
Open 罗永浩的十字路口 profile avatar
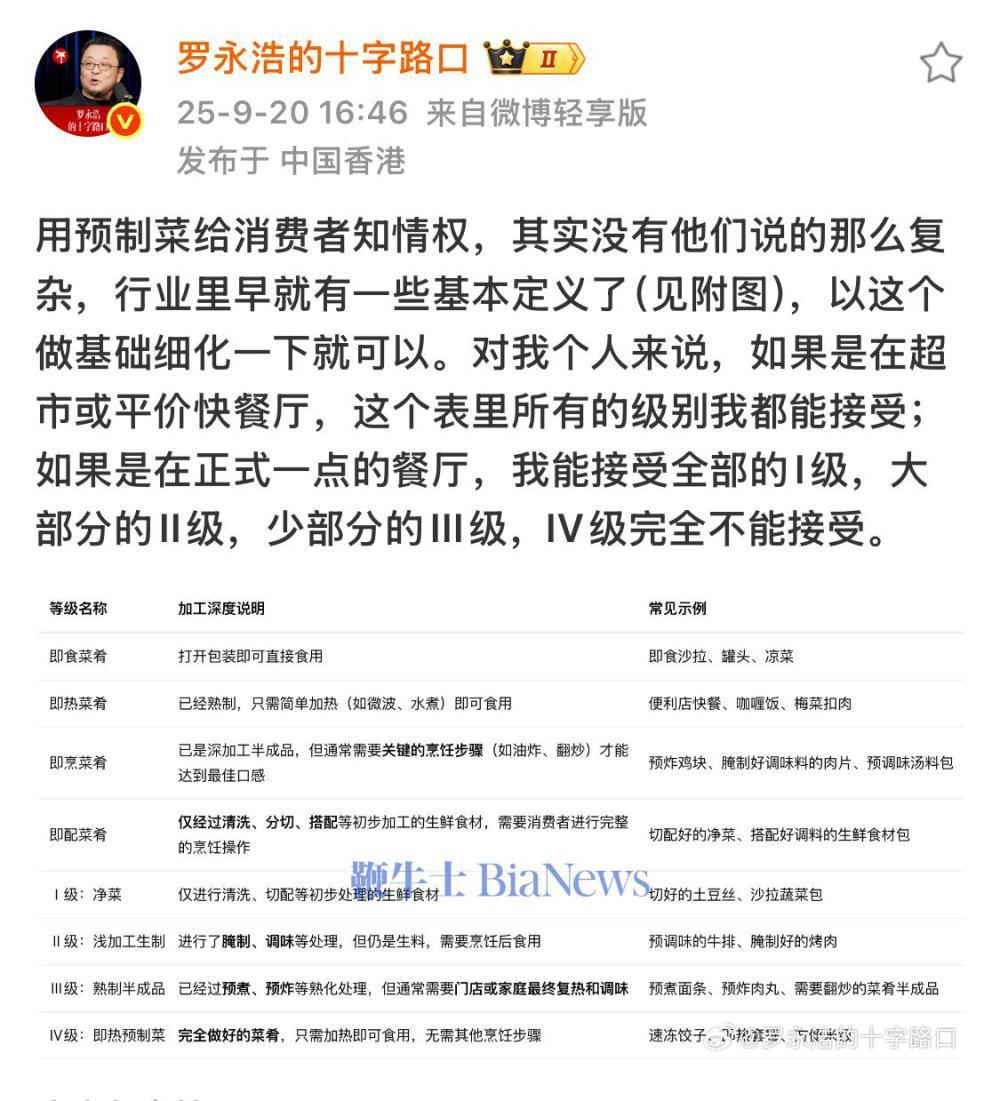coord(87,88)
